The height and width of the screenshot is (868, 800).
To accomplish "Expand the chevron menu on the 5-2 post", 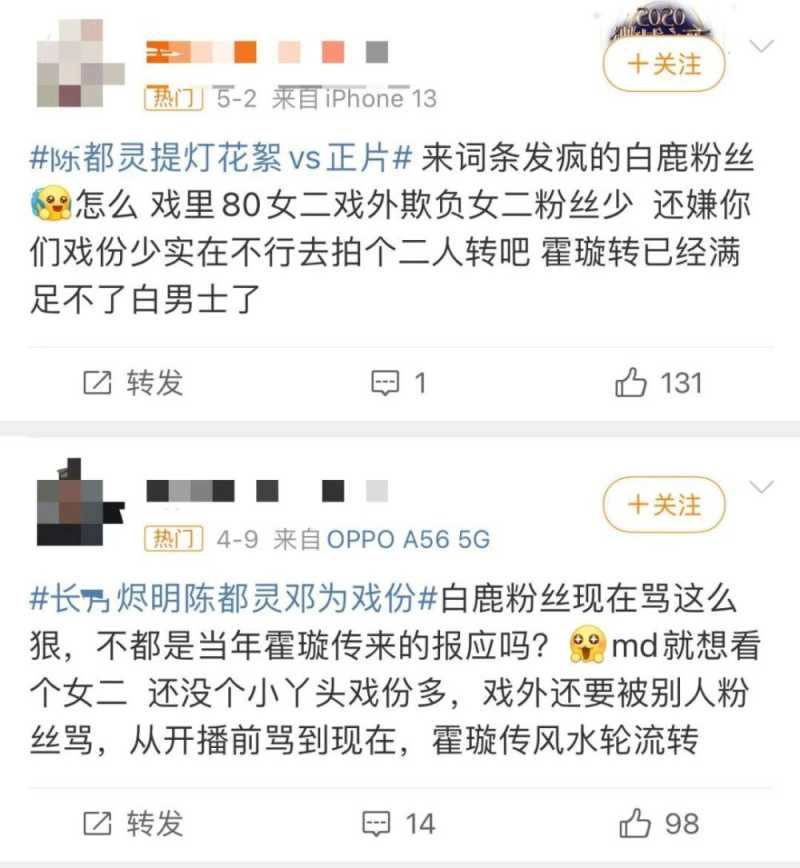I will (x=762, y=46).
